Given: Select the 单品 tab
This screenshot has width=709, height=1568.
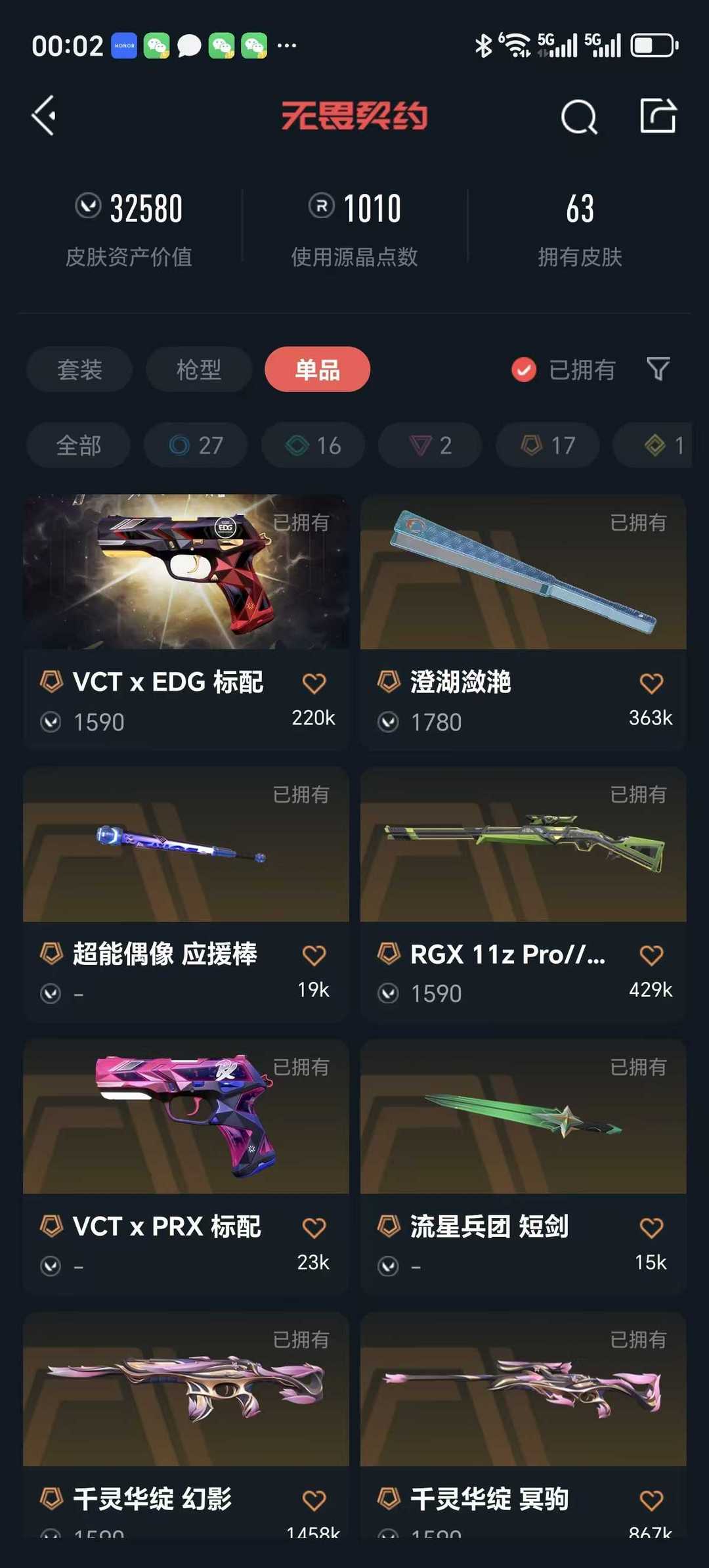Looking at the screenshot, I should coord(317,370).
